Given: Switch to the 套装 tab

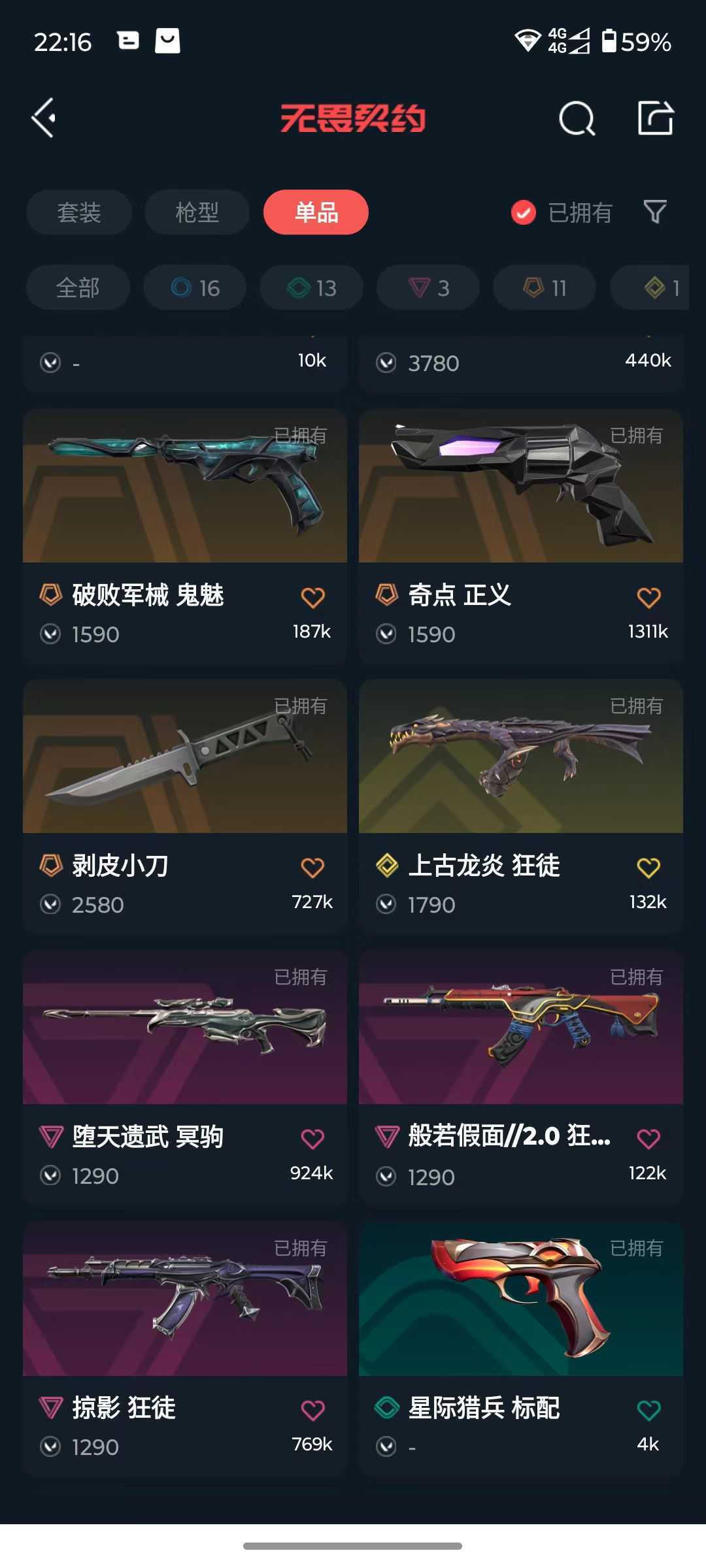Looking at the screenshot, I should (79, 212).
